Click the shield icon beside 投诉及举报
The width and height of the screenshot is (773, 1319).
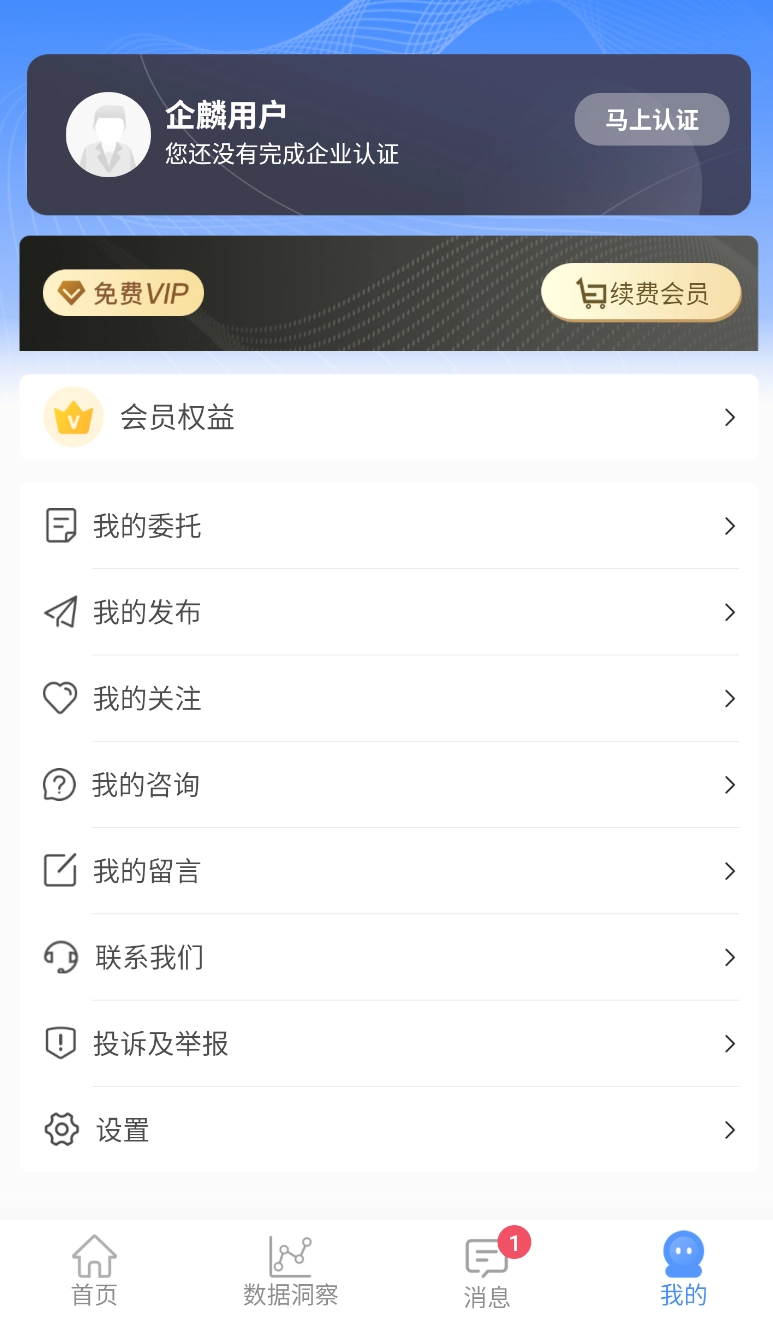pyautogui.click(x=60, y=1043)
